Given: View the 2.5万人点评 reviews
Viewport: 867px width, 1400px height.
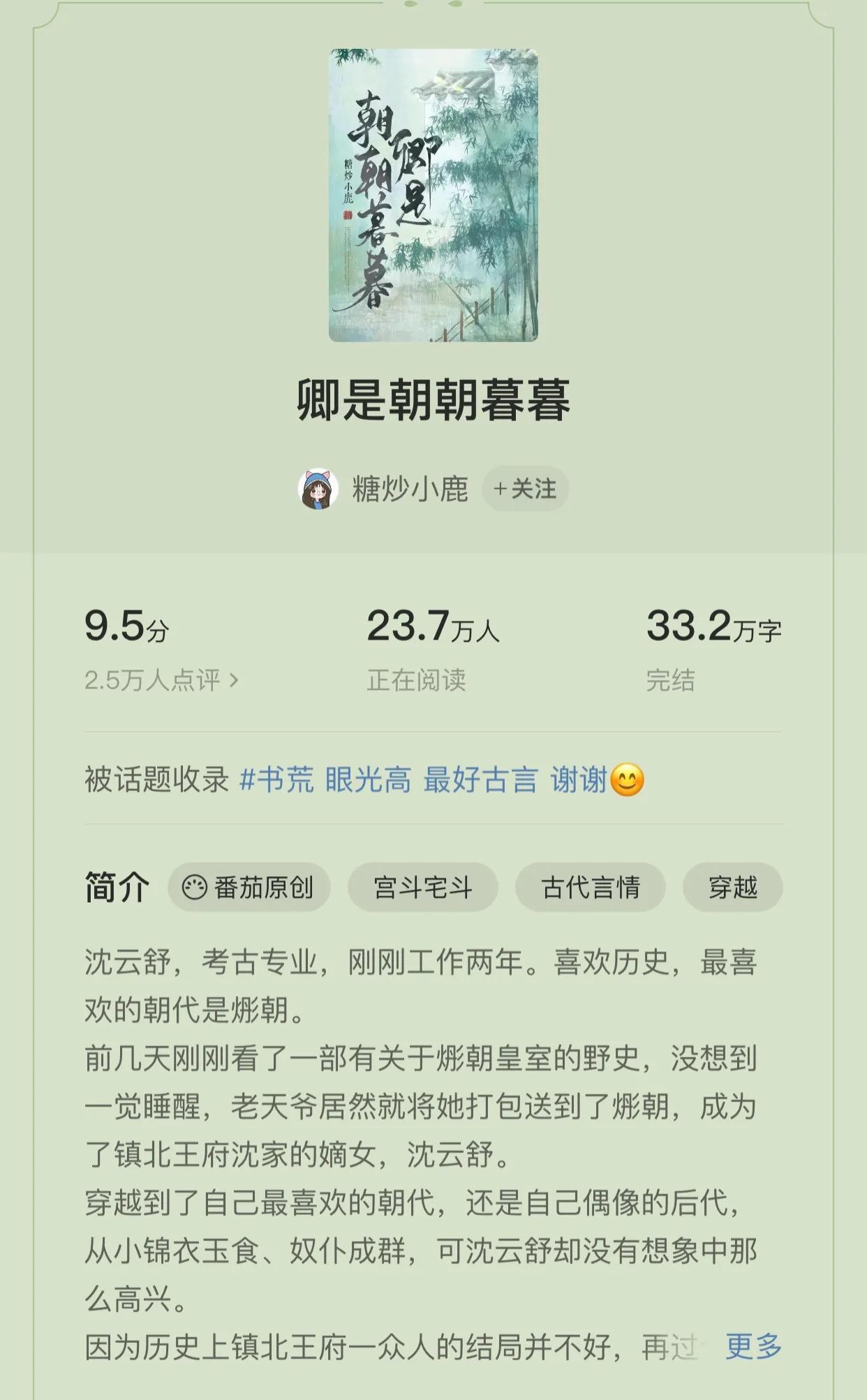Looking at the screenshot, I should pyautogui.click(x=161, y=679).
